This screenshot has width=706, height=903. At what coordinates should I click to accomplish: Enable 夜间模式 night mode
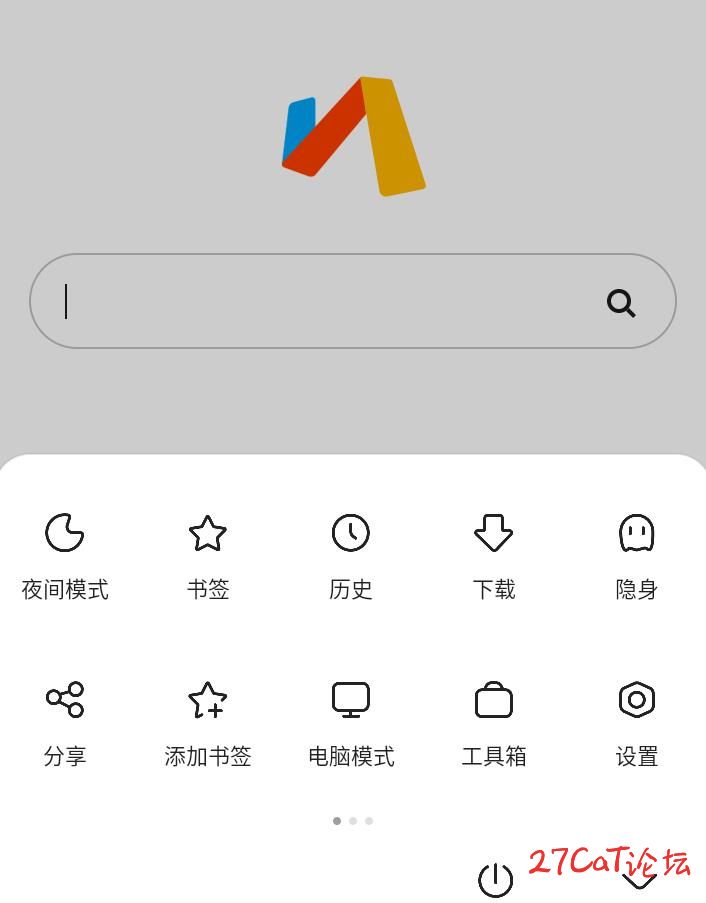point(65,553)
